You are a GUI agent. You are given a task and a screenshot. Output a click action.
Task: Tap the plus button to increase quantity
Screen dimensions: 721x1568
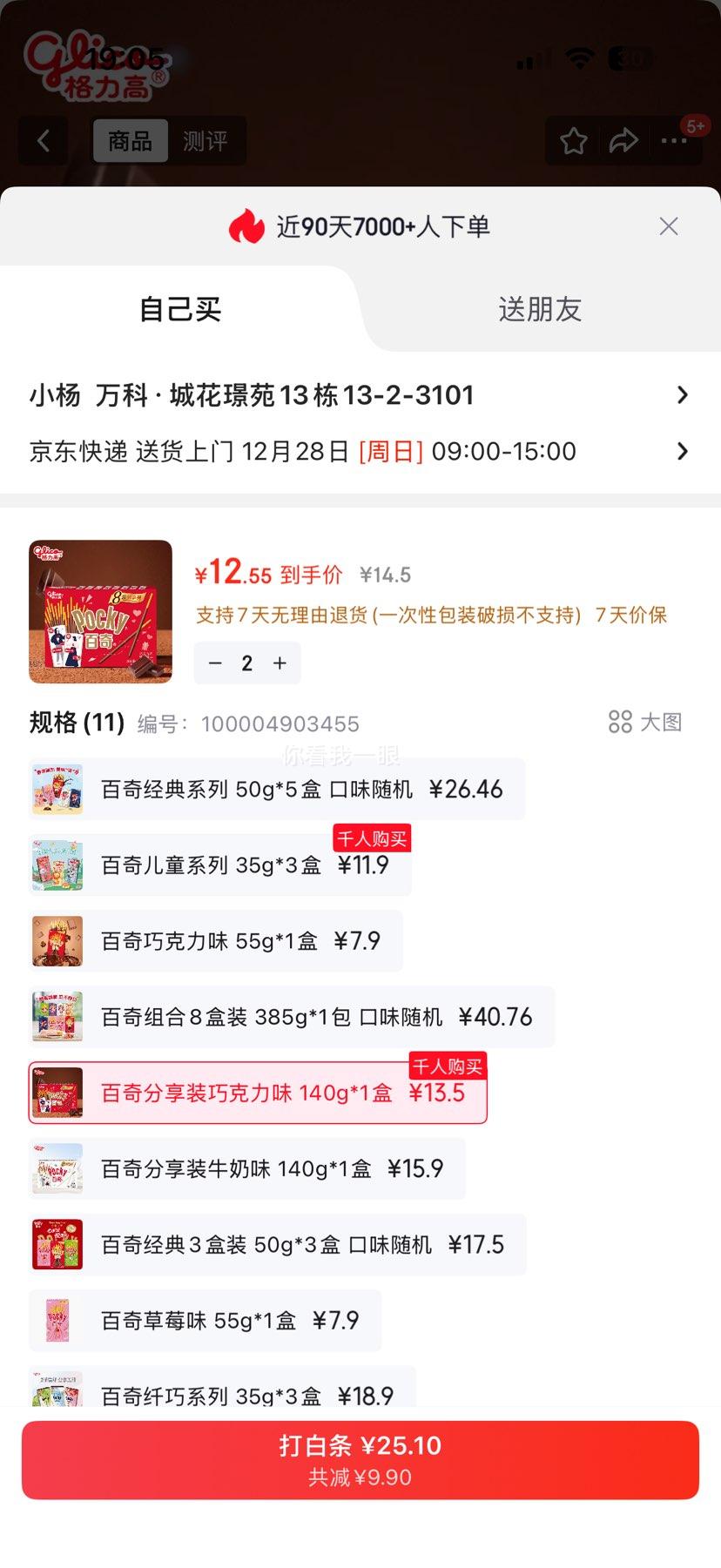pos(279,663)
